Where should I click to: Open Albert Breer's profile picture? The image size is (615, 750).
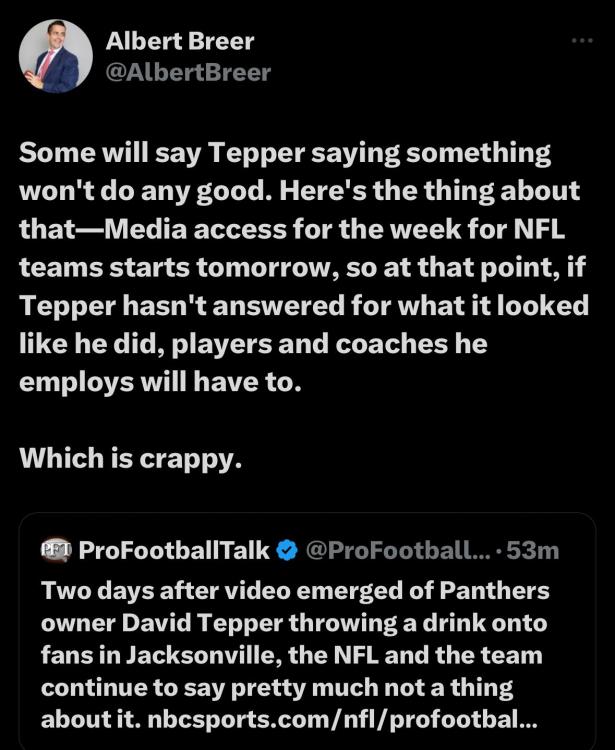coord(55,56)
